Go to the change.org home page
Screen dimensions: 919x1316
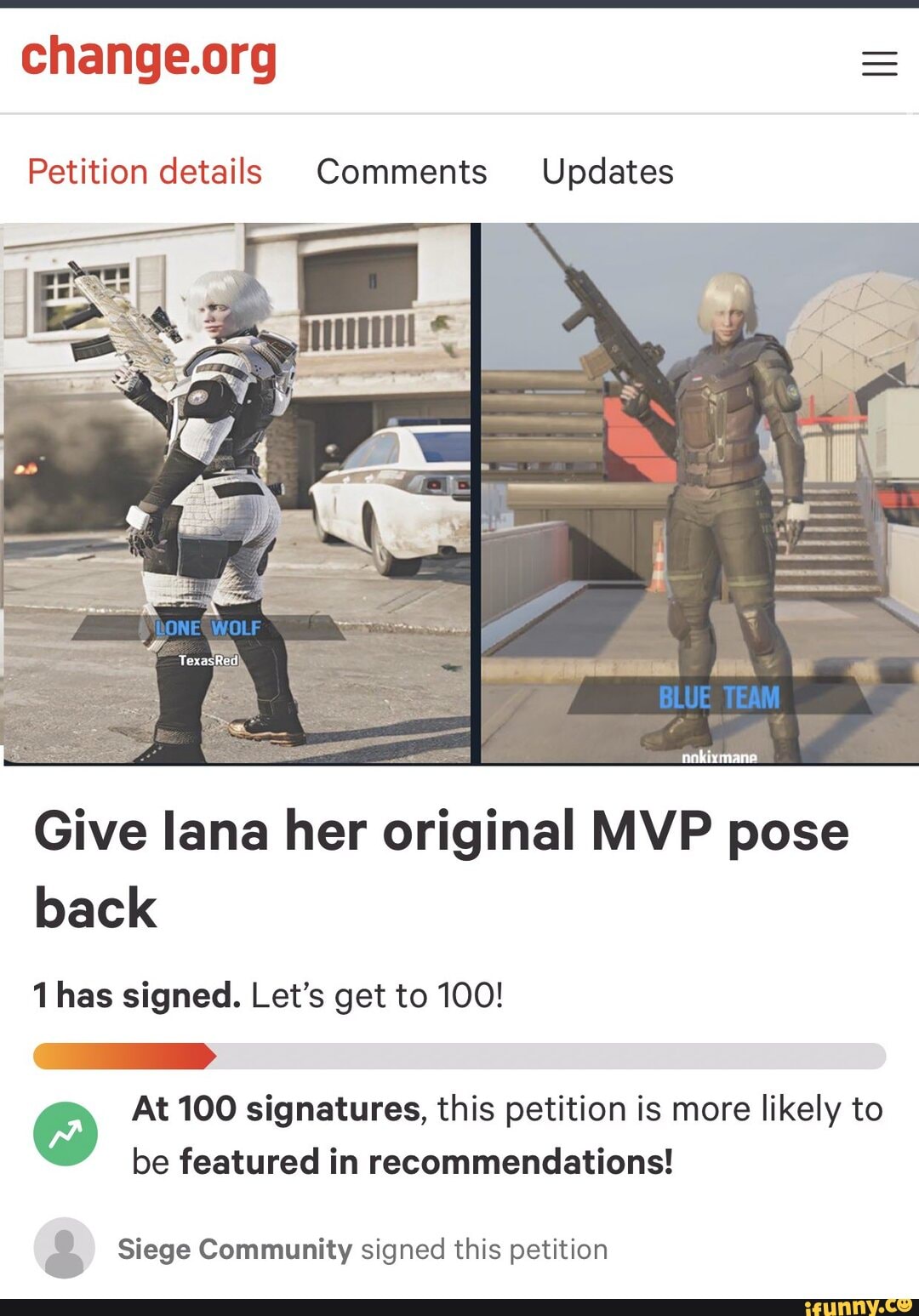point(149,58)
